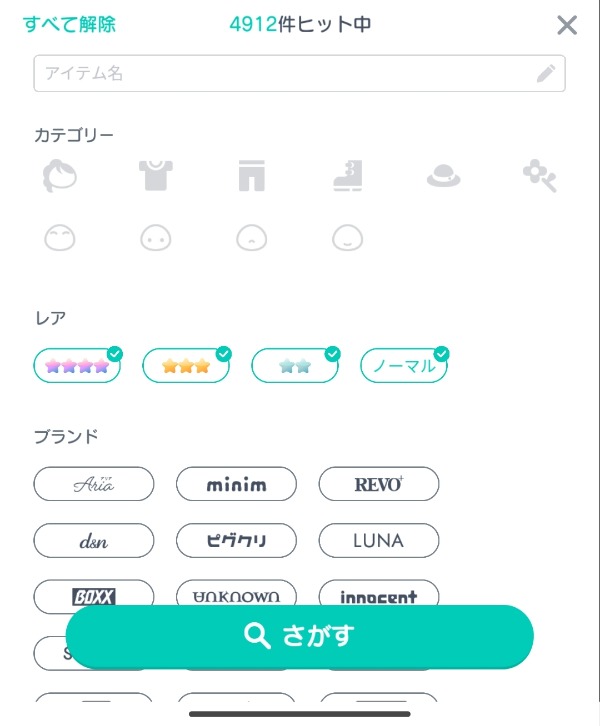
Task: Select the tops shirt category icon
Action: (156, 177)
